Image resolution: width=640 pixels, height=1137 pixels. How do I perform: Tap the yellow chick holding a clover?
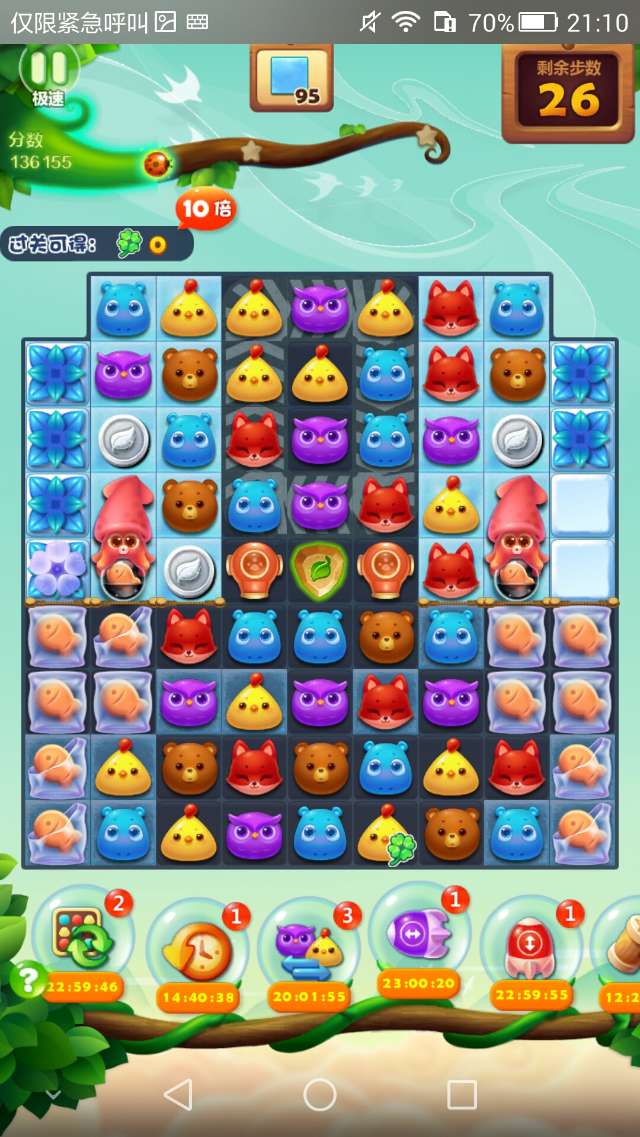(x=385, y=833)
